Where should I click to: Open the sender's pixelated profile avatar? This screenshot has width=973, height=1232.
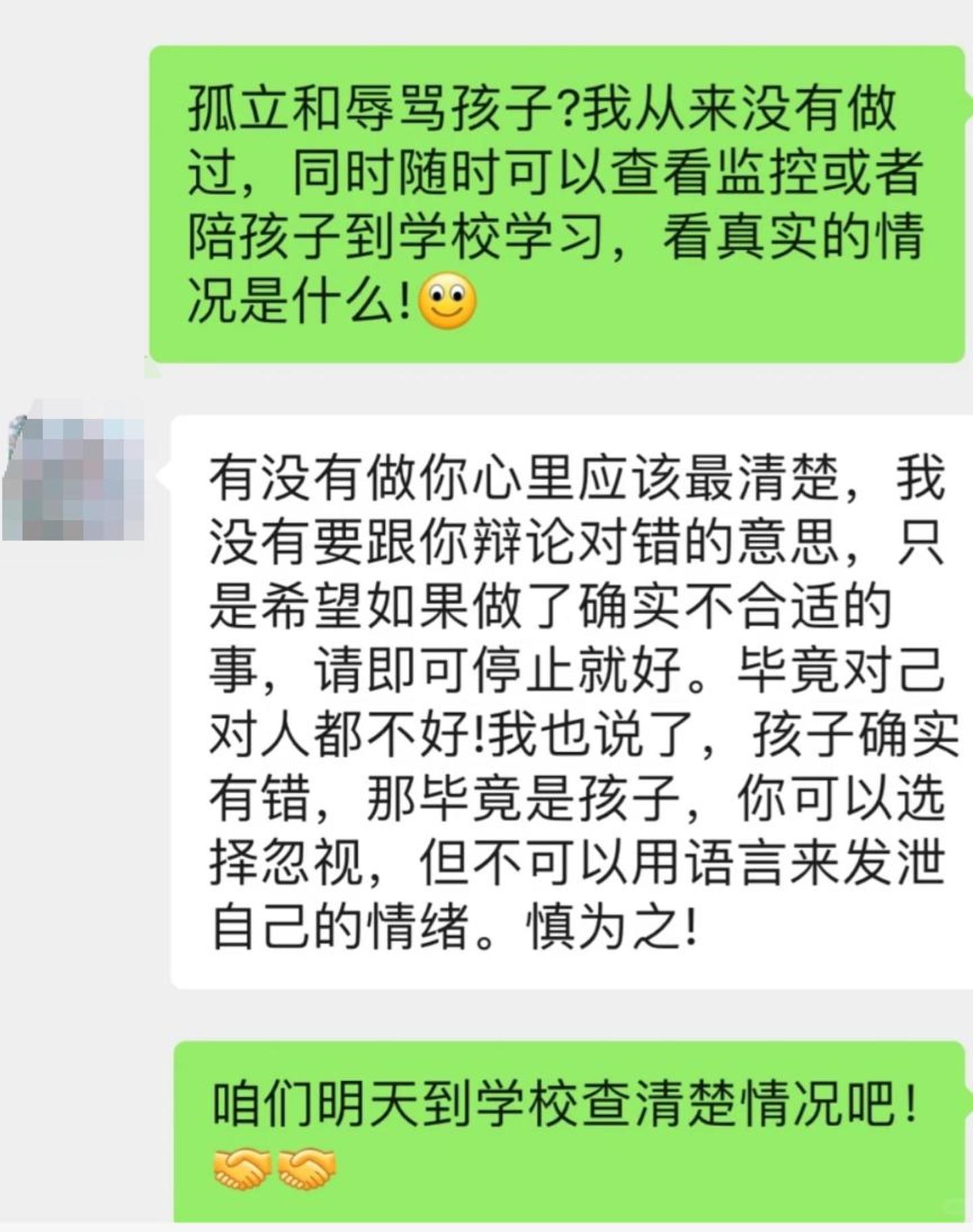tap(72, 469)
